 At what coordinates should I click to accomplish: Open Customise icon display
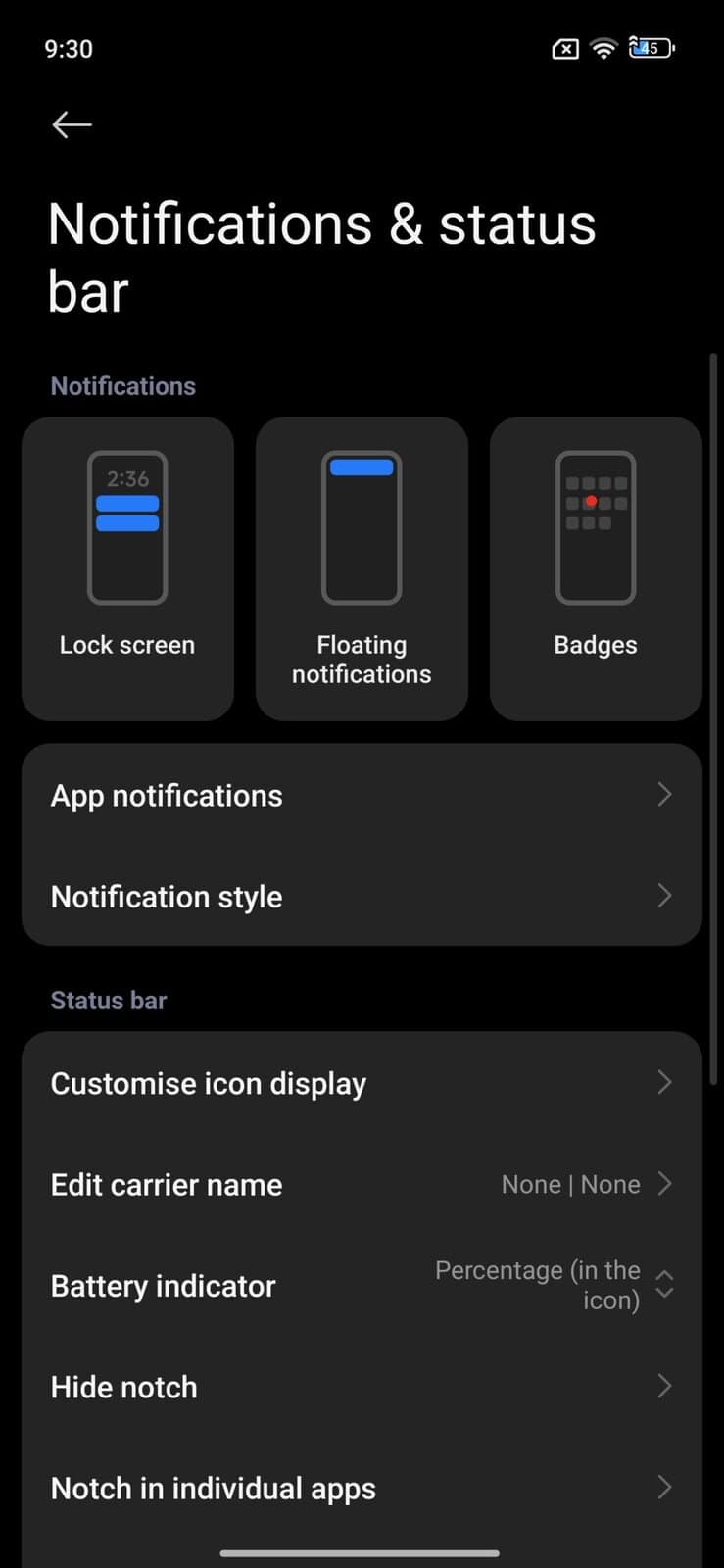point(362,1083)
